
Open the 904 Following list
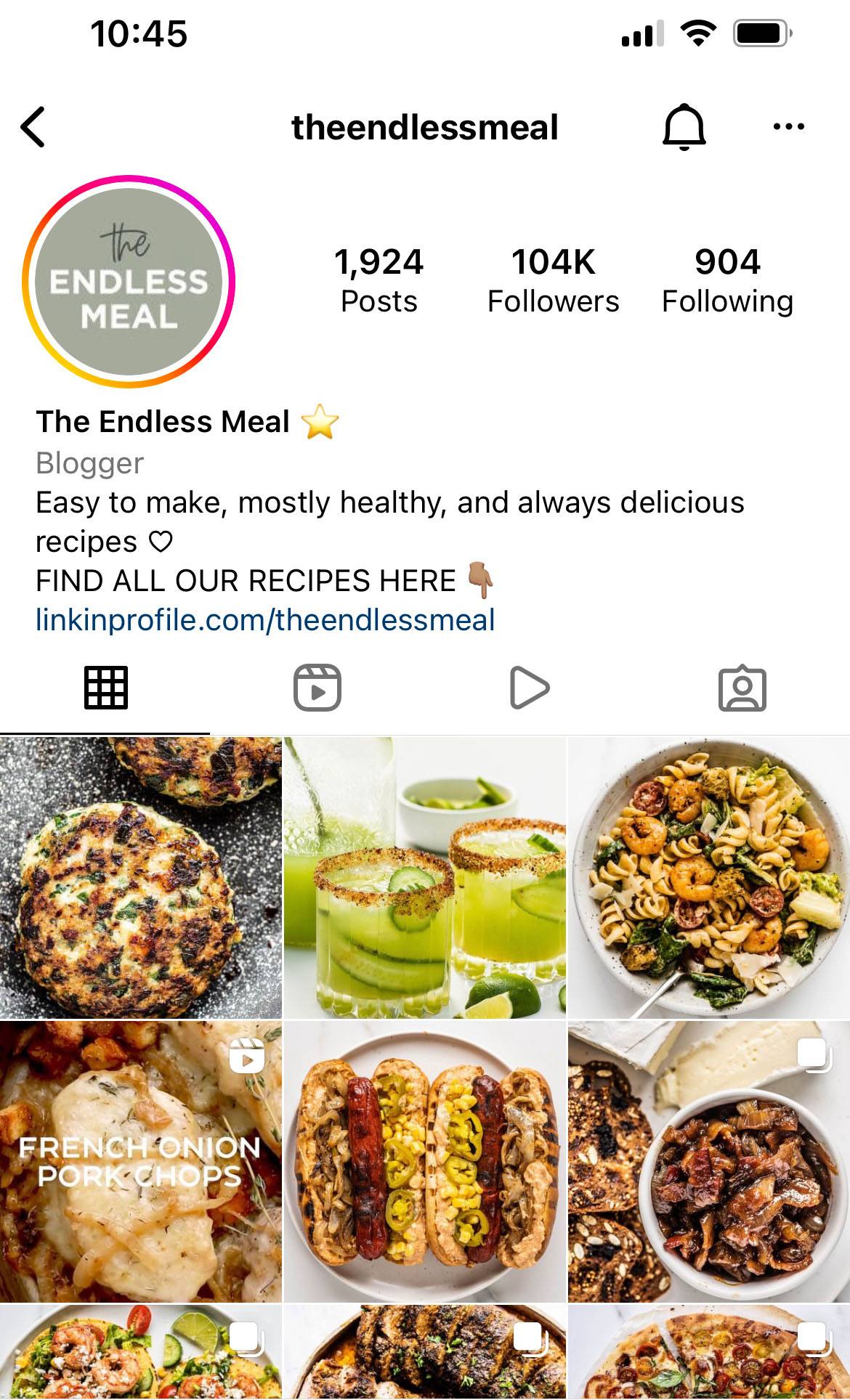[x=727, y=280]
